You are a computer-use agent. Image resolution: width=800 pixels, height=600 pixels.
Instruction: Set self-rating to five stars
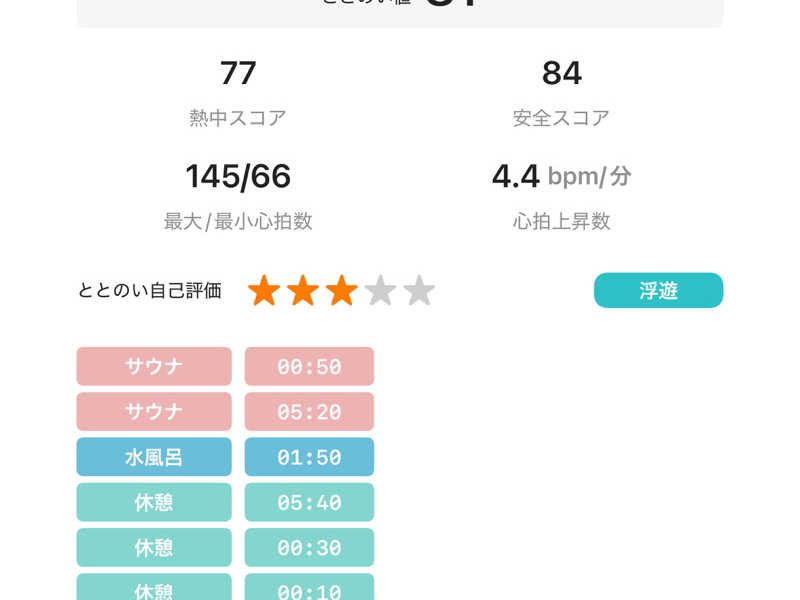(419, 291)
